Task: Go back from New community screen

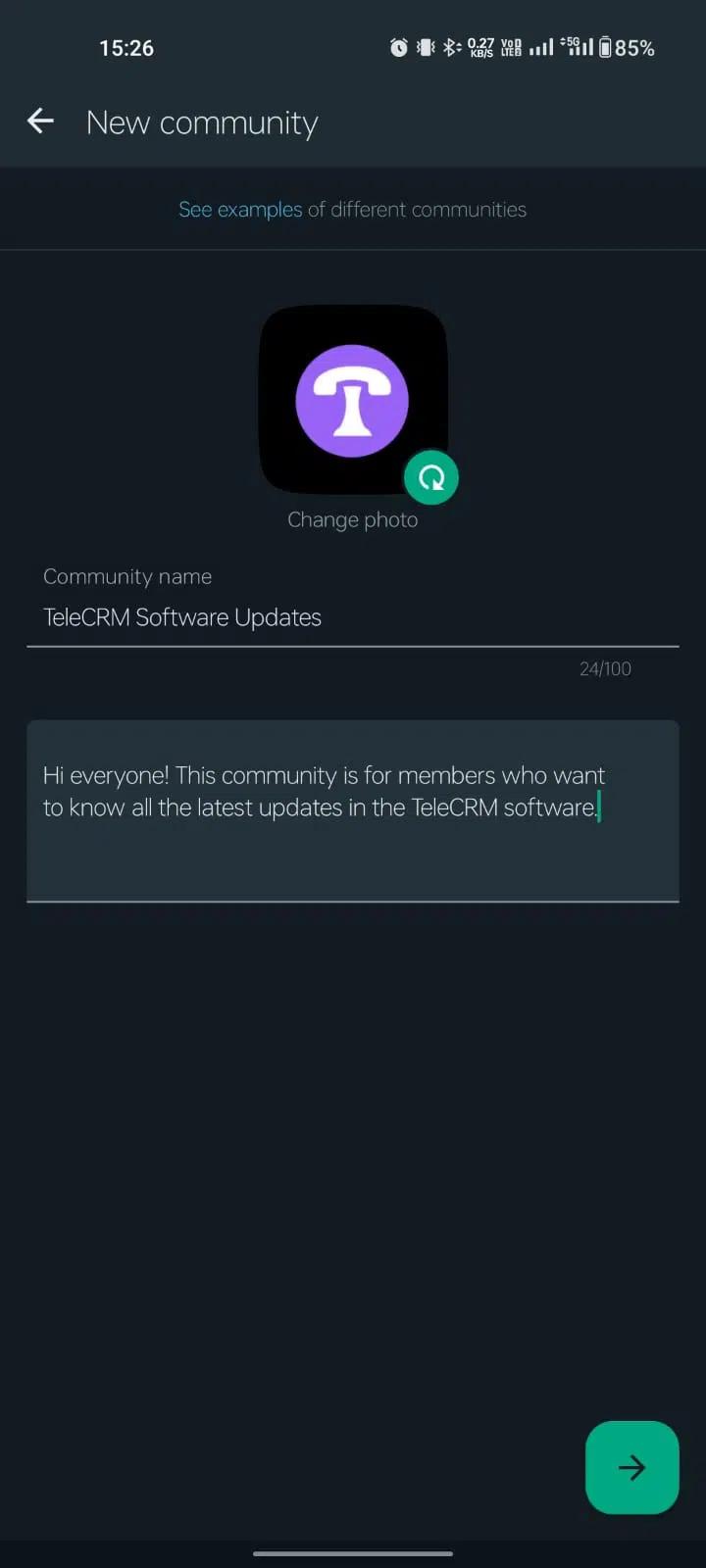Action: (40, 122)
